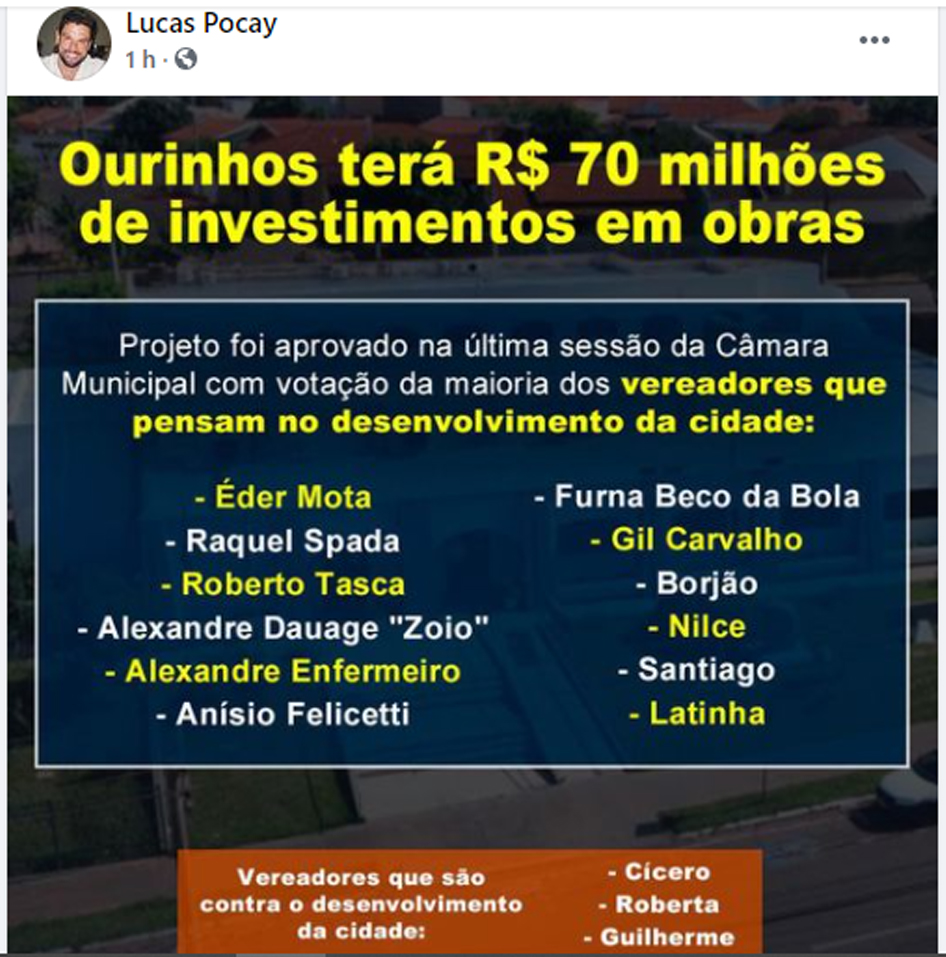Image resolution: width=946 pixels, height=957 pixels.
Task: Open Lucas Pocay's profile name link
Action: (x=201, y=24)
